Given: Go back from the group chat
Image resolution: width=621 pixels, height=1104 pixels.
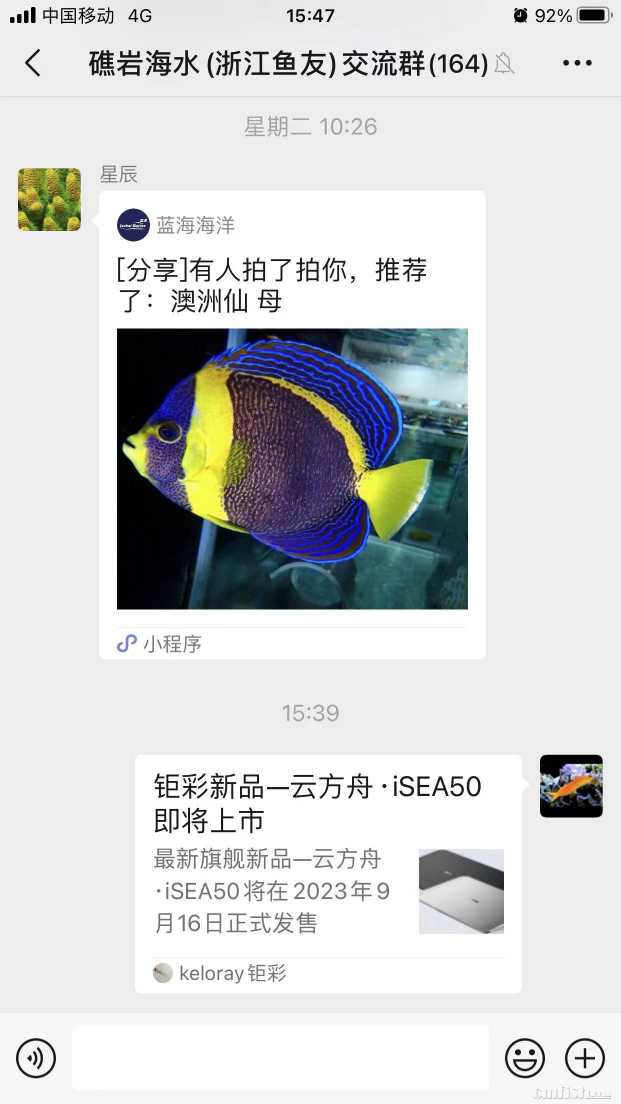Looking at the screenshot, I should 33,64.
